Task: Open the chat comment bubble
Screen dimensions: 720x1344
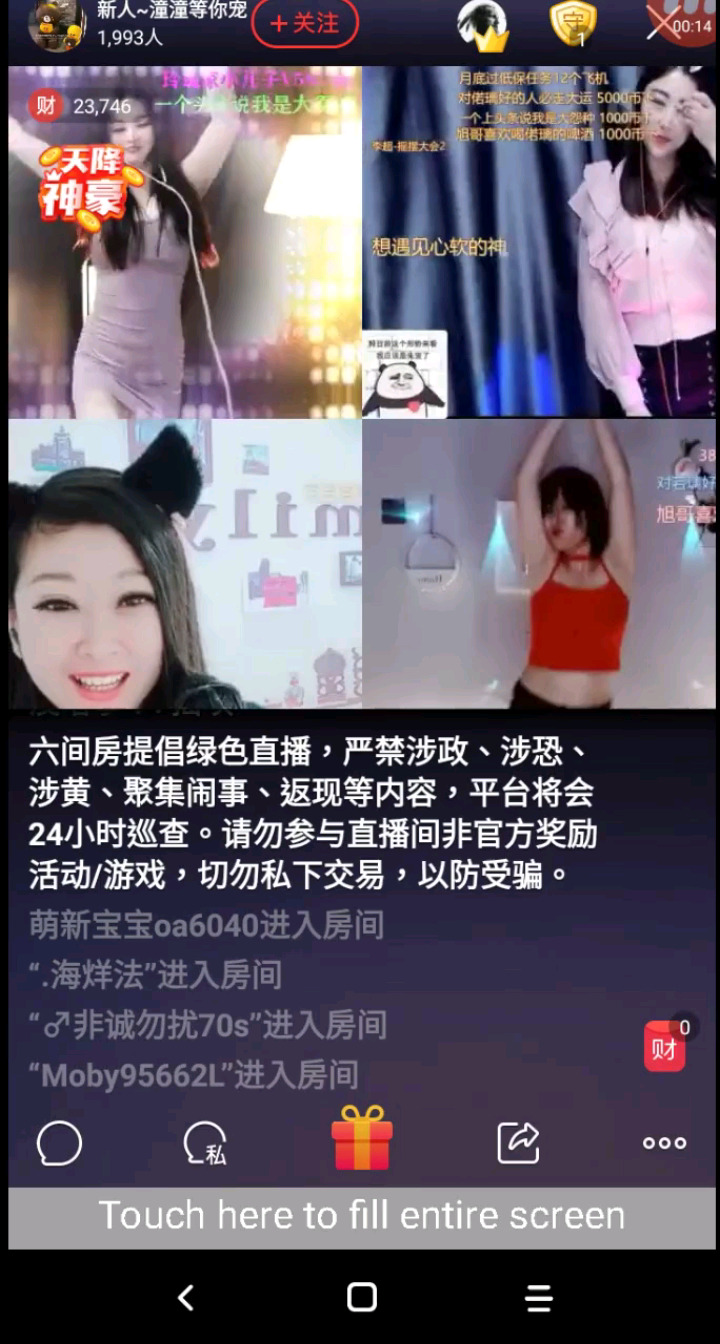Action: [x=59, y=1143]
